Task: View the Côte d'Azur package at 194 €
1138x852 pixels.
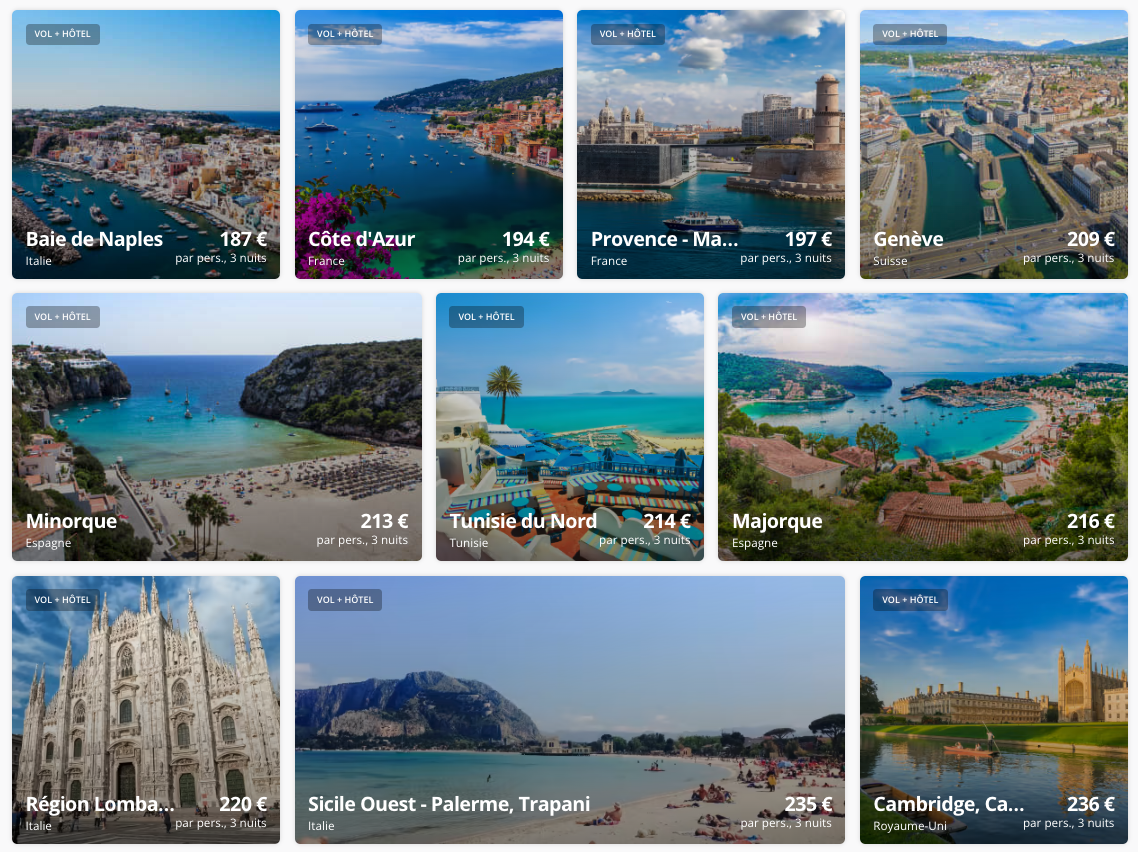Action: pos(428,145)
